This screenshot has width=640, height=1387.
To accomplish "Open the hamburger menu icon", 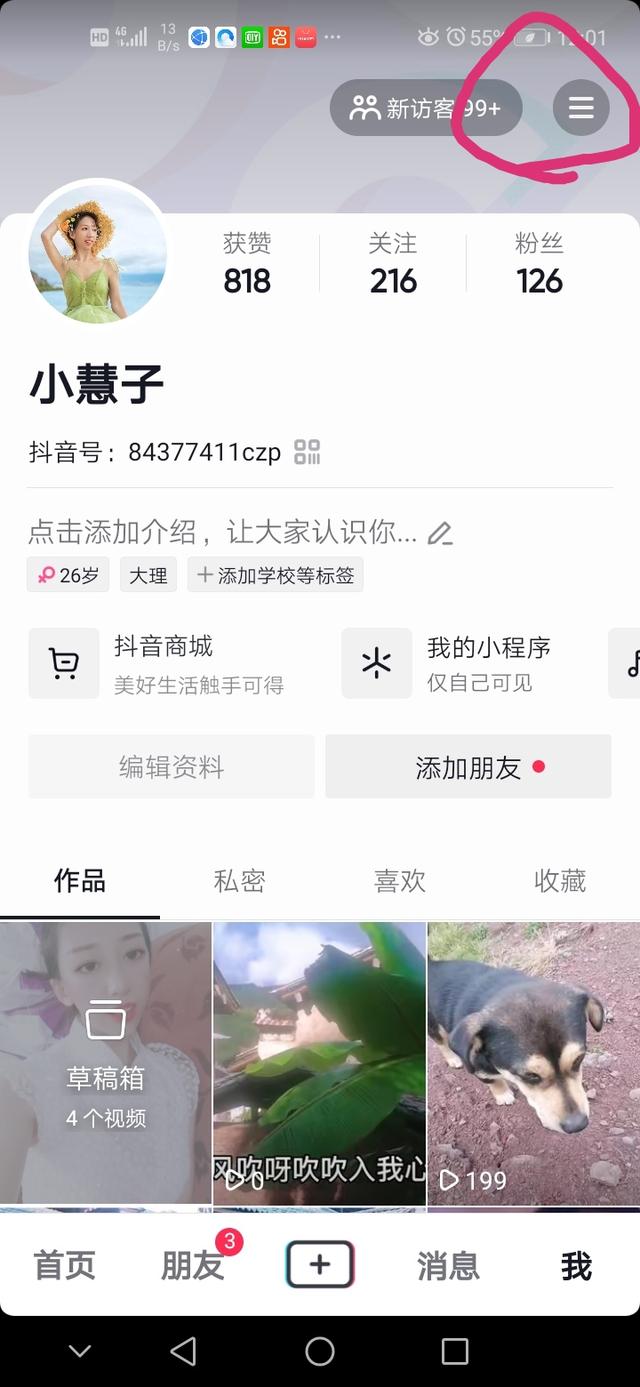I will (x=581, y=108).
